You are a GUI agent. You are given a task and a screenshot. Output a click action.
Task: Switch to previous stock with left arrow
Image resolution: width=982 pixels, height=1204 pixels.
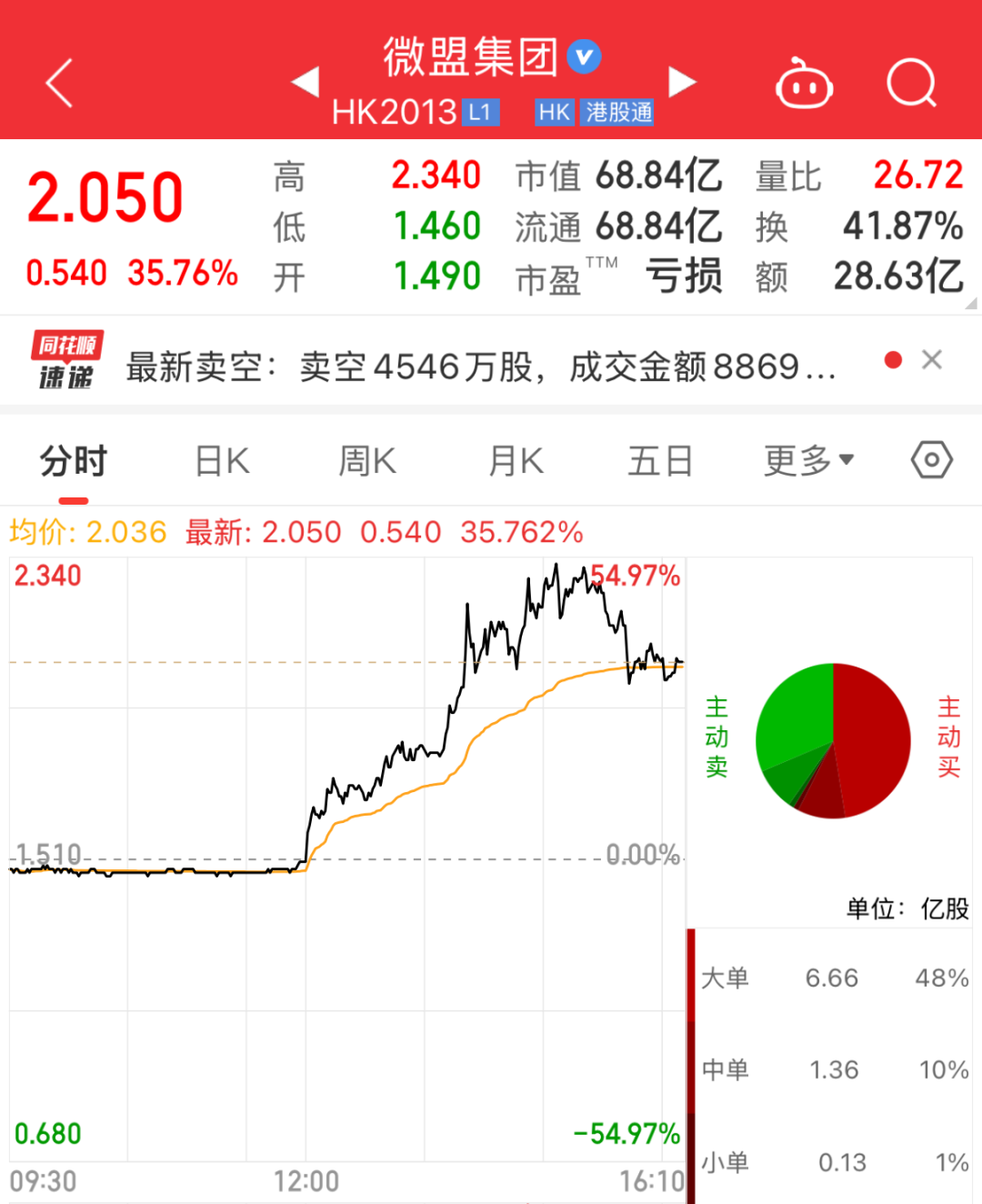[306, 82]
